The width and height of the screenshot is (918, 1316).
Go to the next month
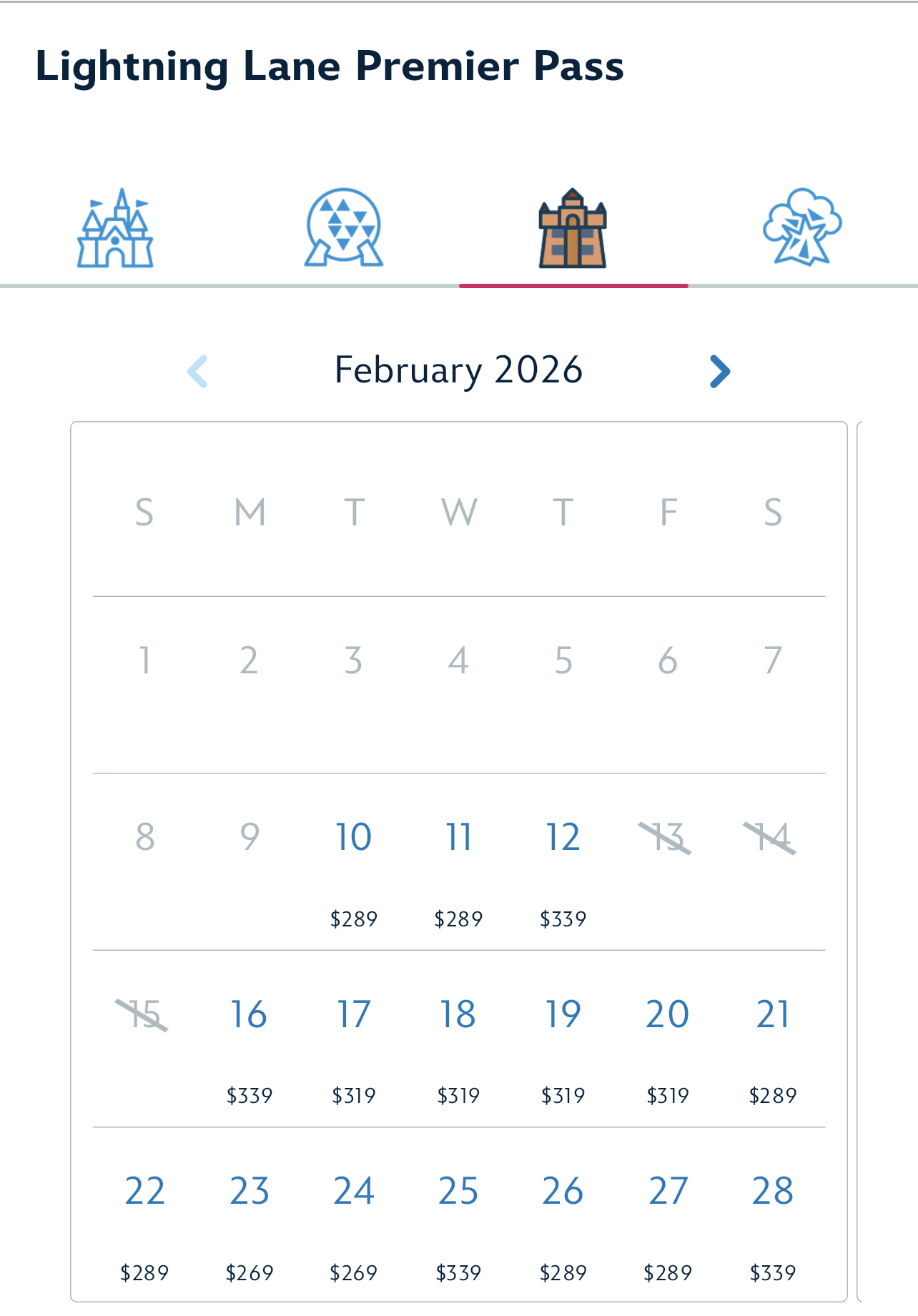[x=719, y=371]
